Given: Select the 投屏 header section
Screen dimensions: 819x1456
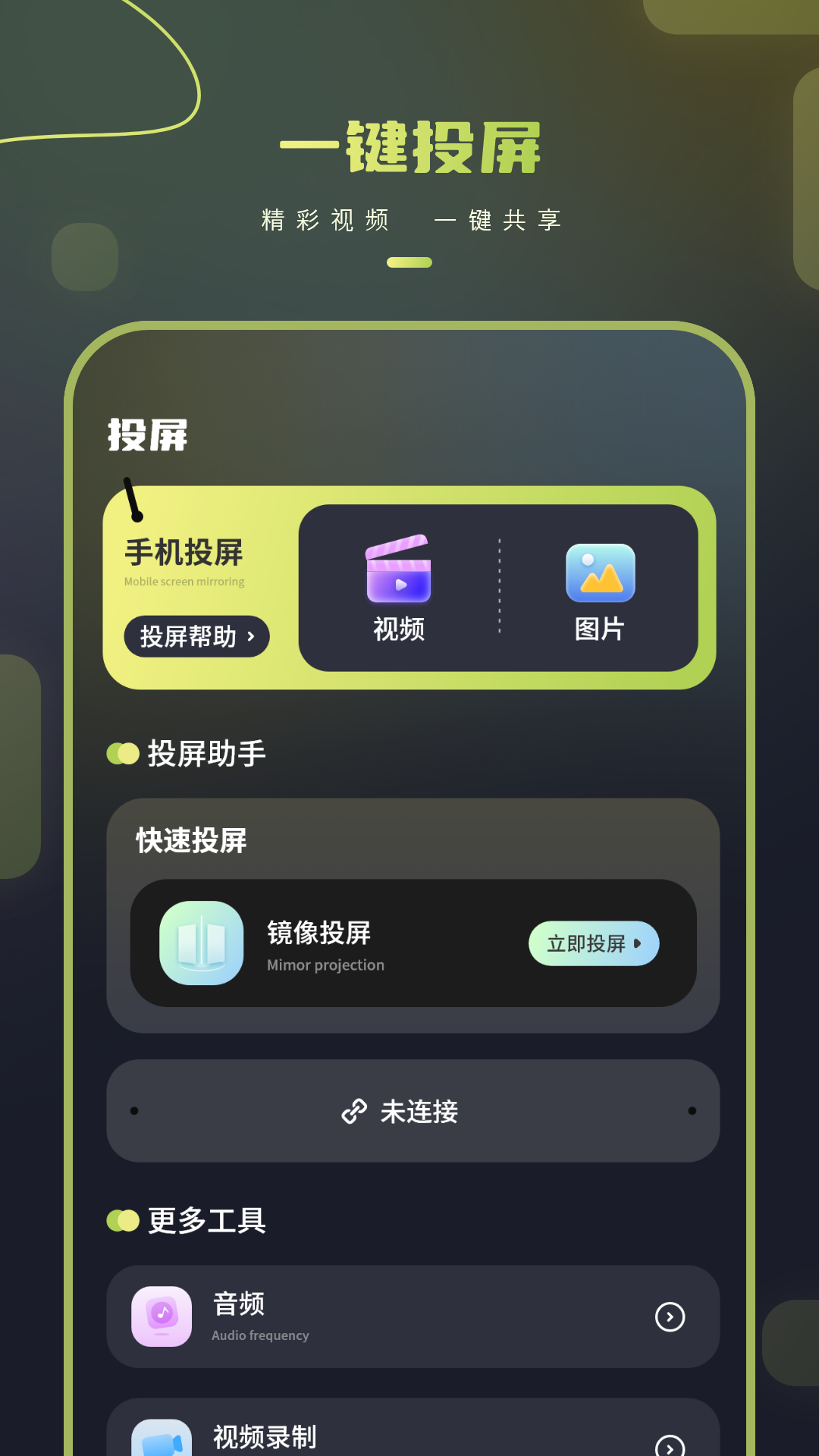Looking at the screenshot, I should click(149, 436).
